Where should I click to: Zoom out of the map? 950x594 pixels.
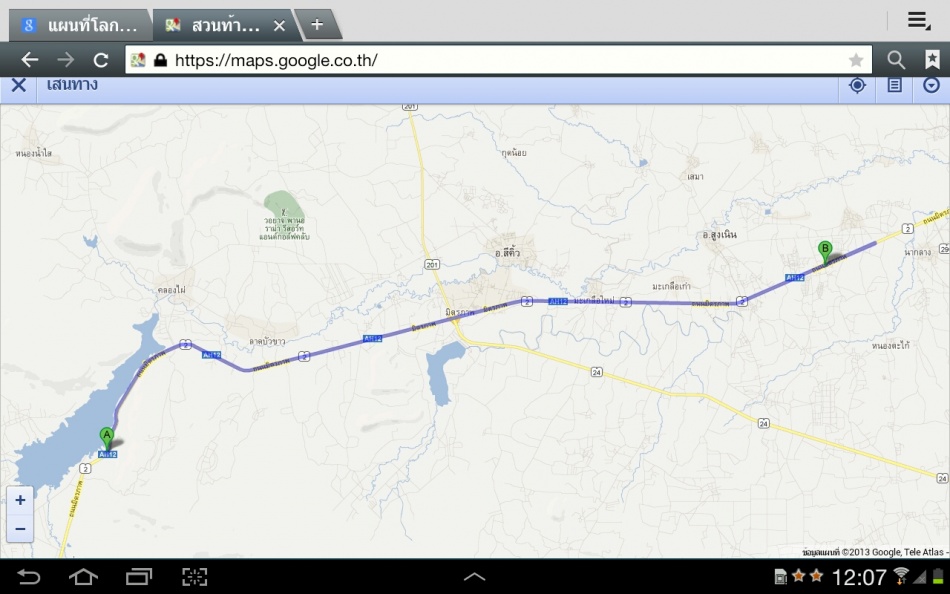click(20, 528)
